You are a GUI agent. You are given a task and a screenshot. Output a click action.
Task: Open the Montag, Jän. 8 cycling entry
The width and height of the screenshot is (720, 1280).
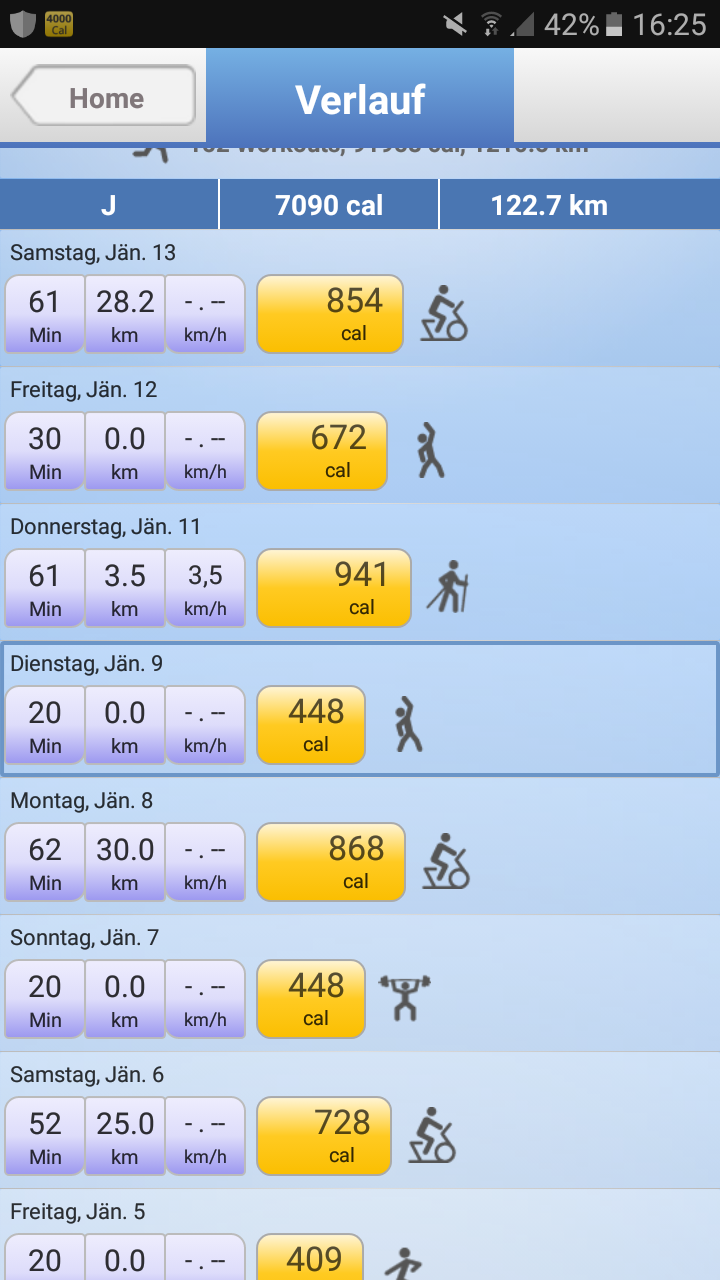(360, 847)
